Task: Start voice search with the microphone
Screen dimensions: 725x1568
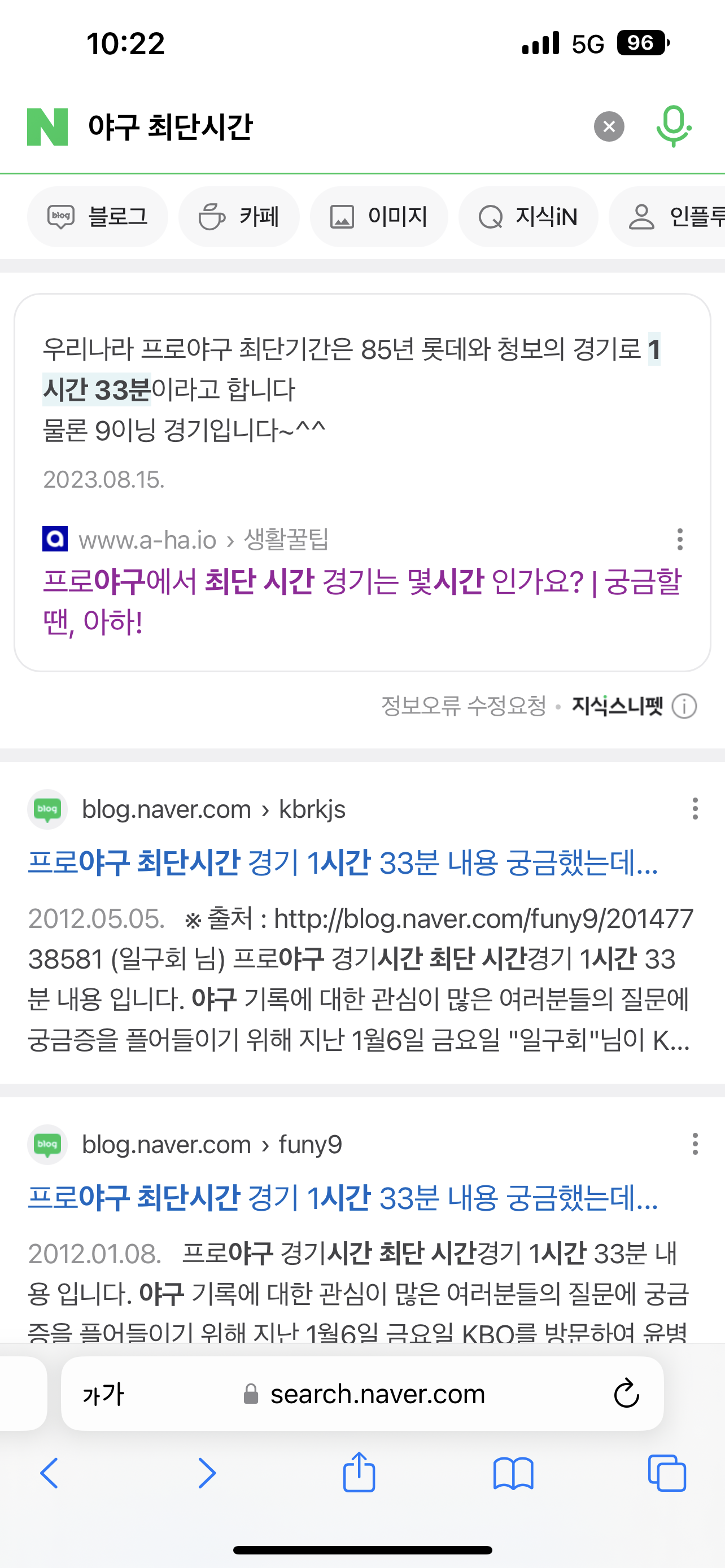Action: pyautogui.click(x=673, y=126)
